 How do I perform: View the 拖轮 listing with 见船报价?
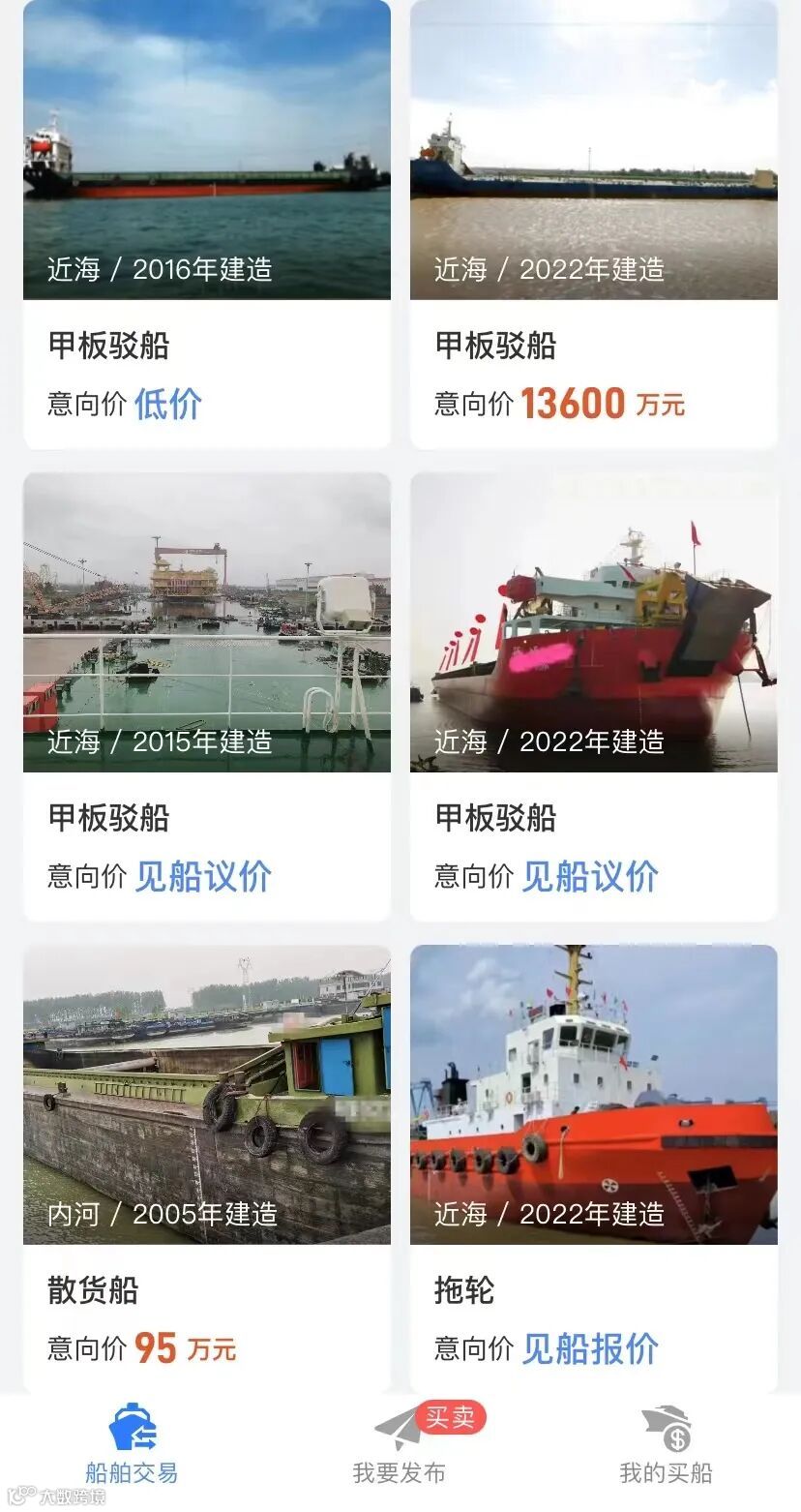593,1167
